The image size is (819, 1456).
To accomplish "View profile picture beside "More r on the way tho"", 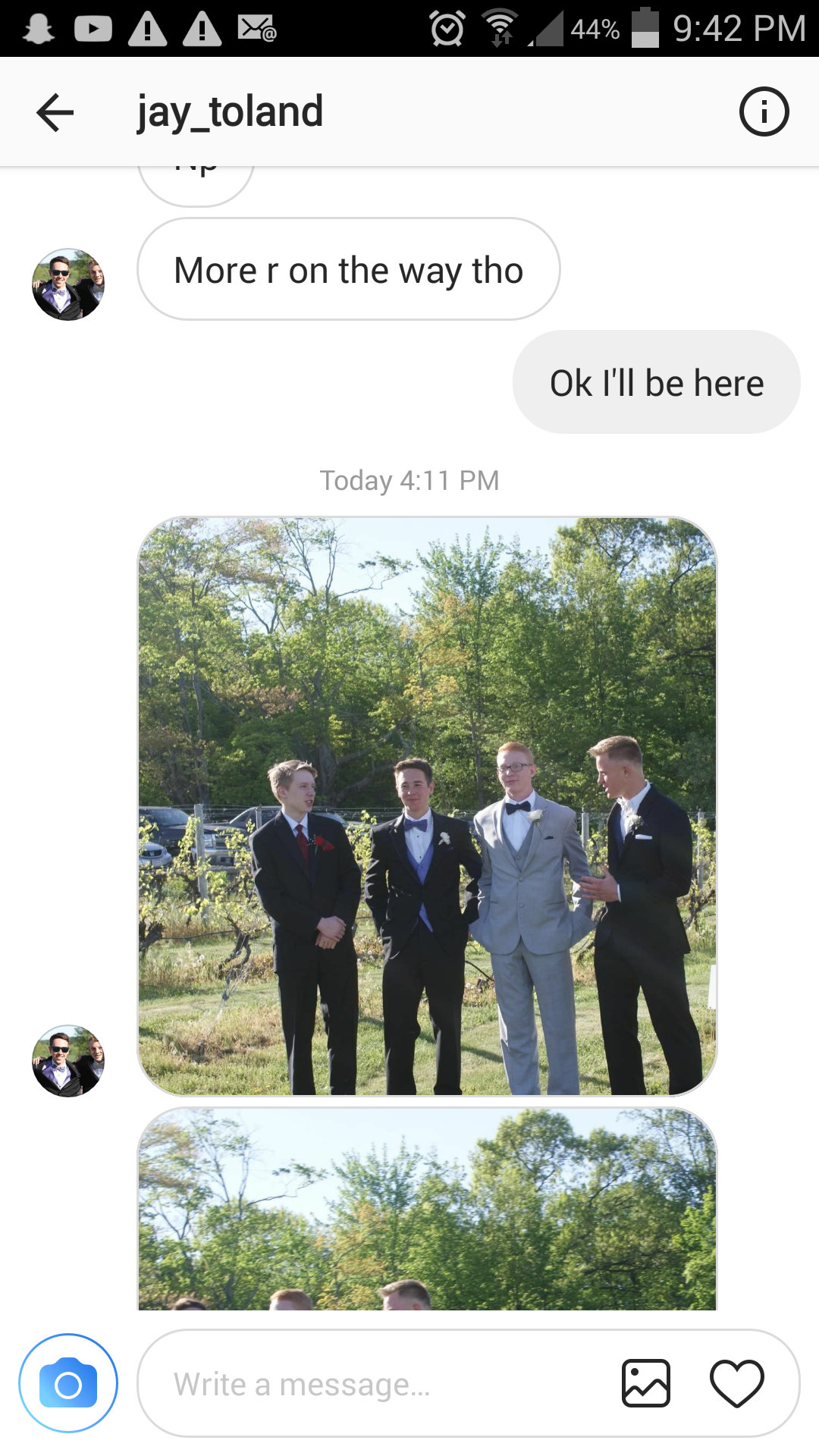I will [68, 284].
